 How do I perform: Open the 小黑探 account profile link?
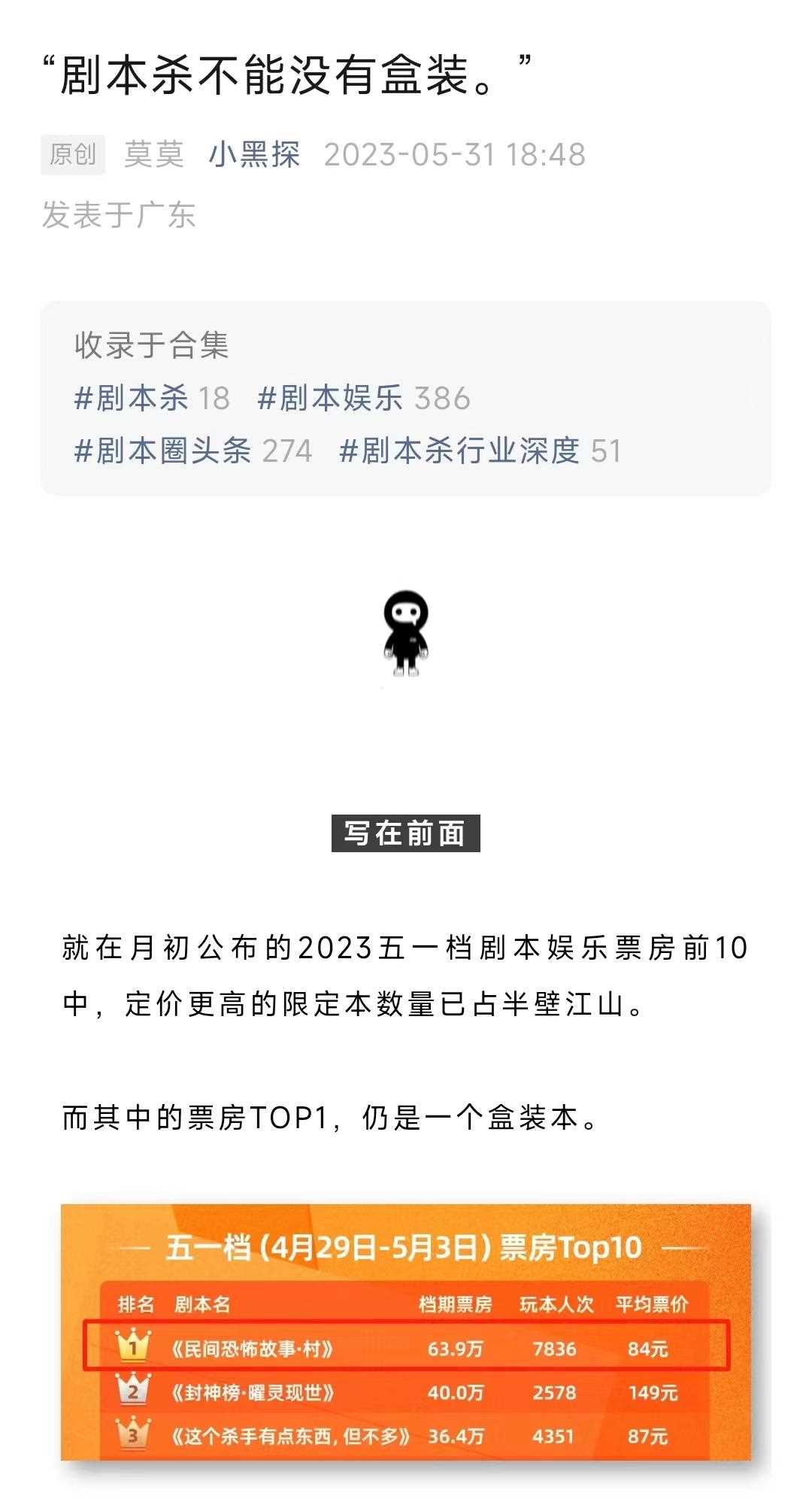[254, 155]
